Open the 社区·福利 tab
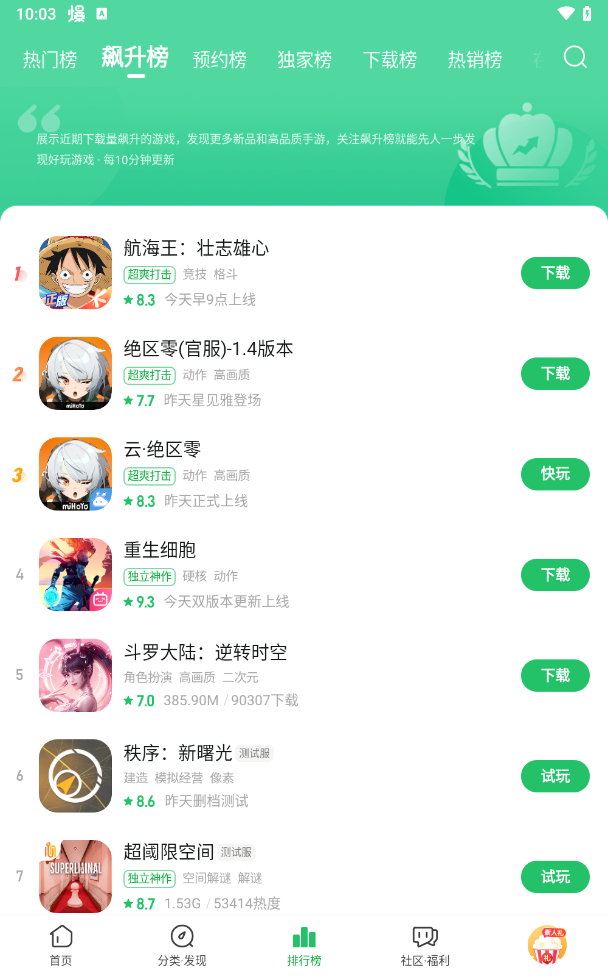The width and height of the screenshot is (608, 976). tap(425, 945)
